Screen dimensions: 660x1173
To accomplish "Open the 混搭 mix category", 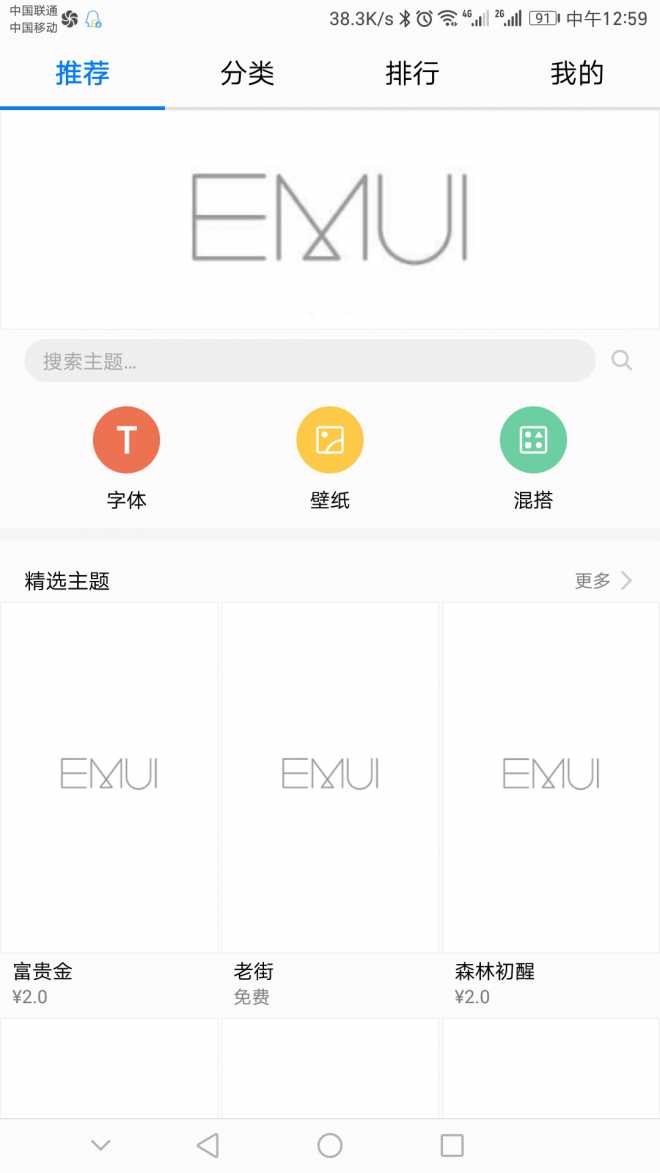I will point(533,441).
